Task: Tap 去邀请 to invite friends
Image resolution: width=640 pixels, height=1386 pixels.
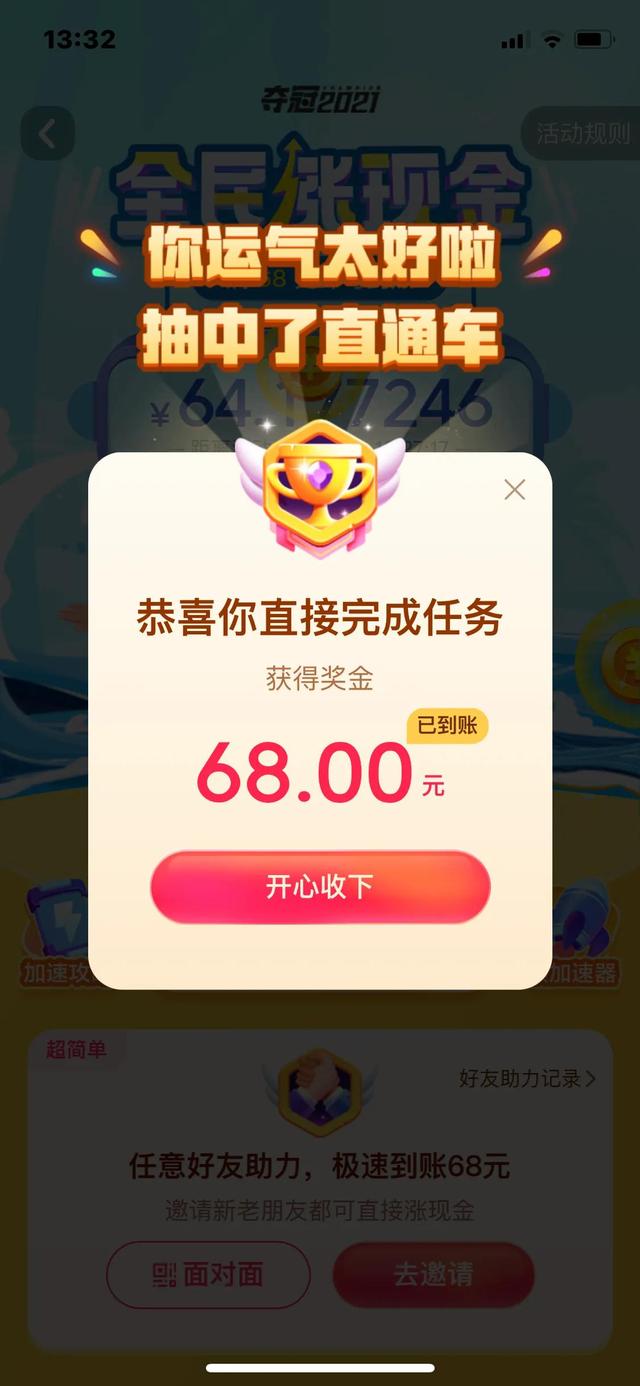Action: pyautogui.click(x=433, y=1275)
